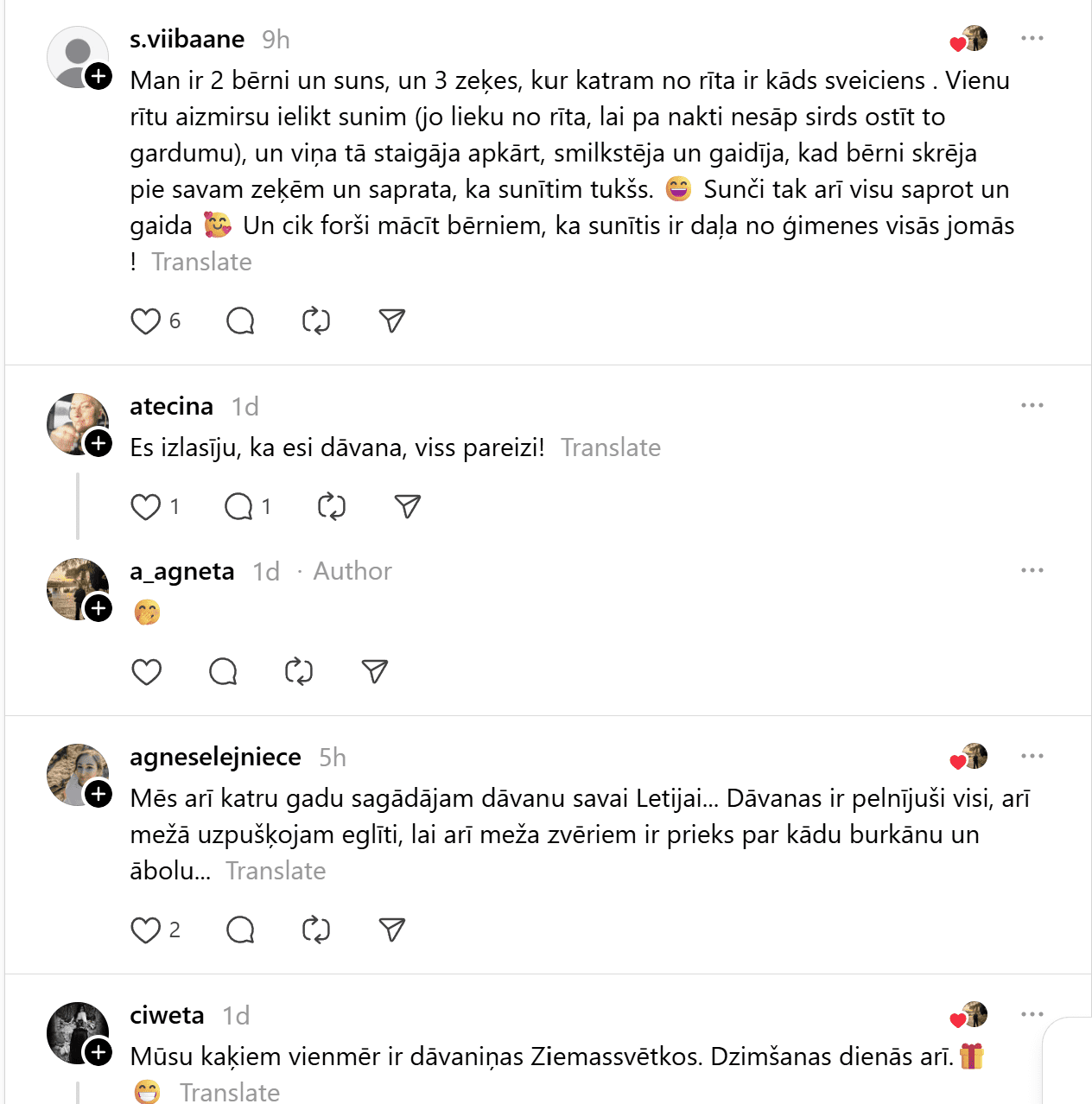Repost a_agneta's reply

click(x=299, y=672)
